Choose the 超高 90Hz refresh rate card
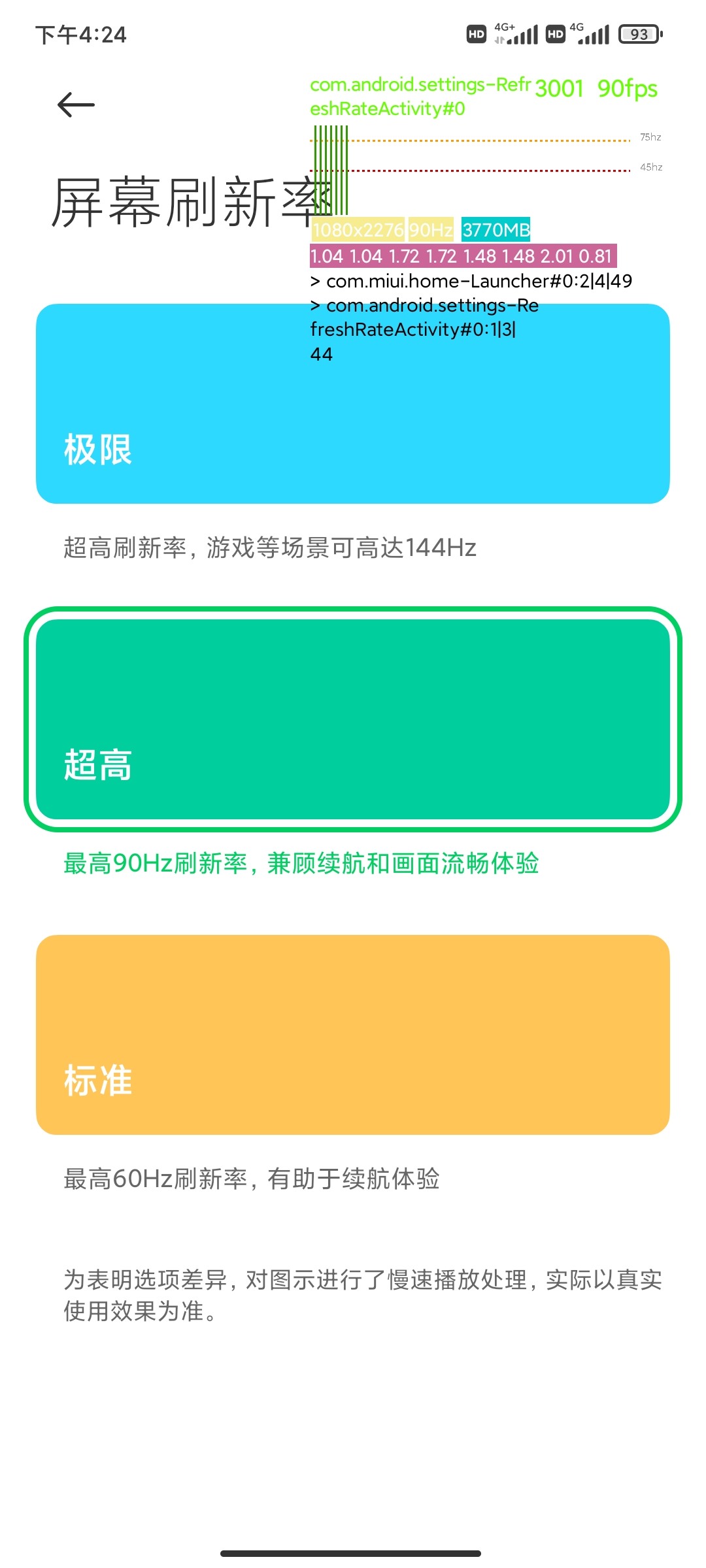Image resolution: width=706 pixels, height=1568 pixels. point(353,719)
